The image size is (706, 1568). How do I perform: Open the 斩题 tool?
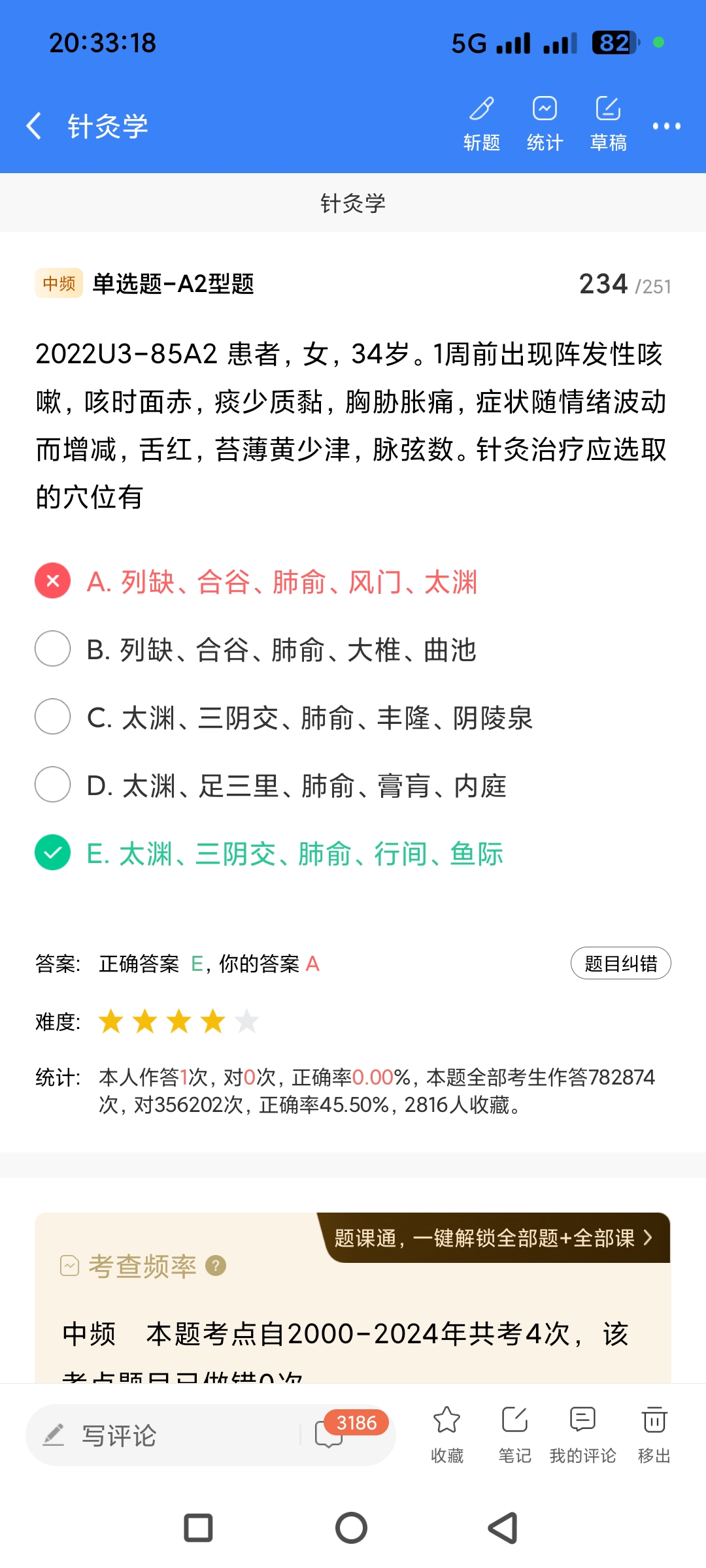click(482, 123)
